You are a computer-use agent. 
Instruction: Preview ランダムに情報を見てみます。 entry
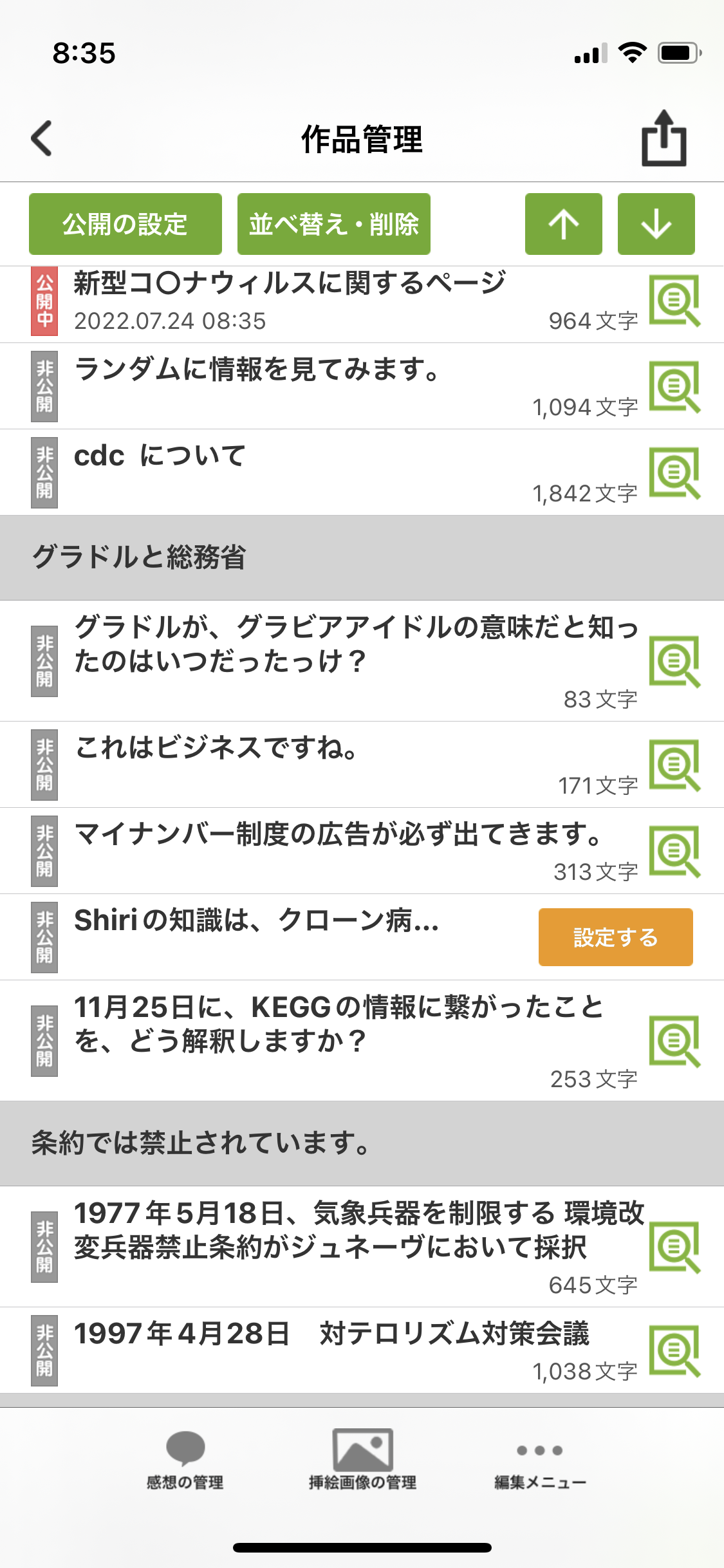pos(674,387)
